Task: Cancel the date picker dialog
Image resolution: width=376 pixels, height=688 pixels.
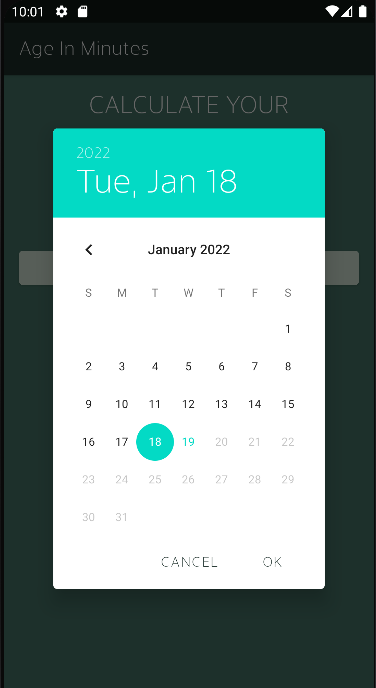Action: [189, 562]
